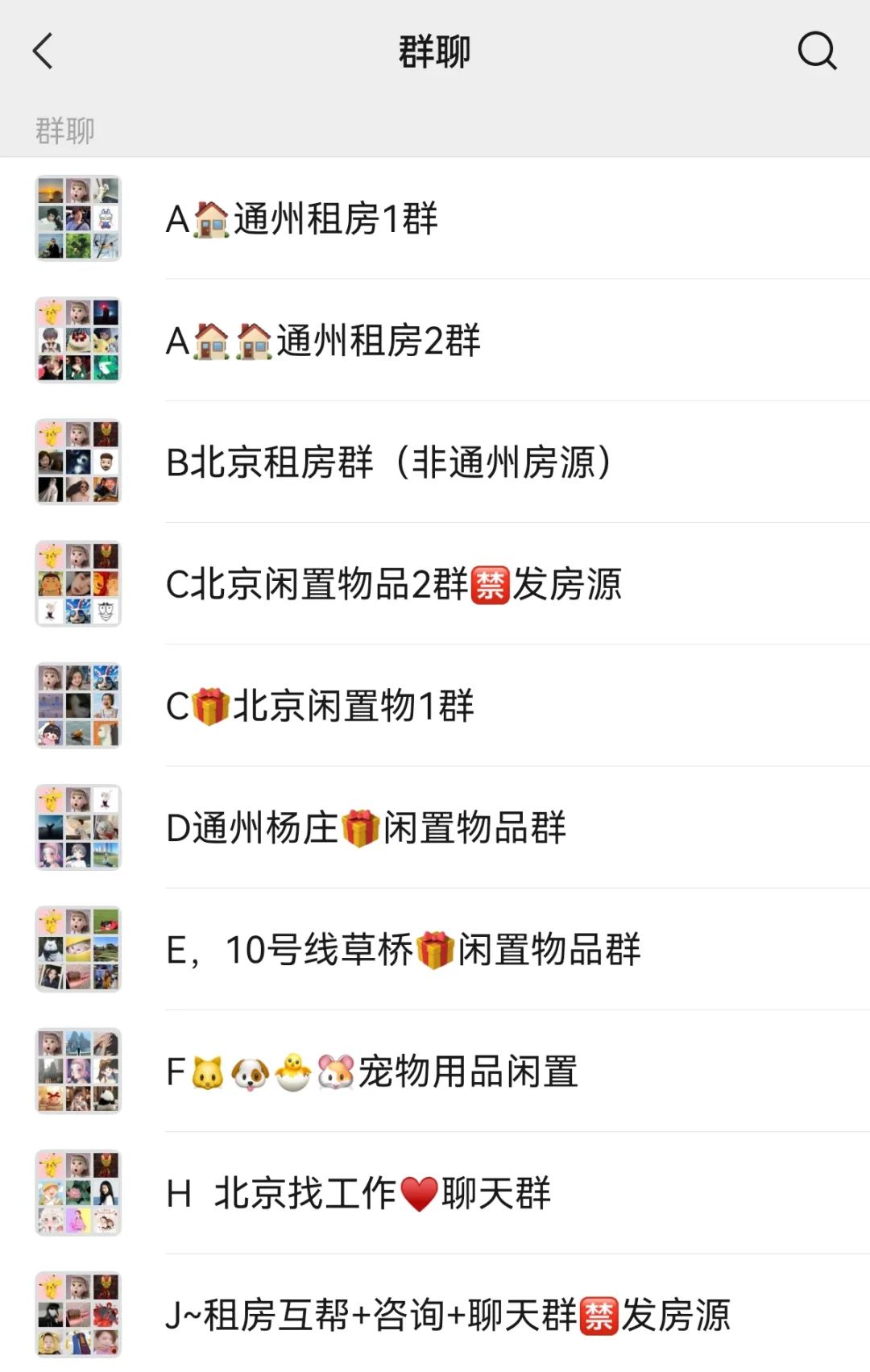Go back from the 群聊 list
Screen dimensions: 870x1372
[x=43, y=52]
